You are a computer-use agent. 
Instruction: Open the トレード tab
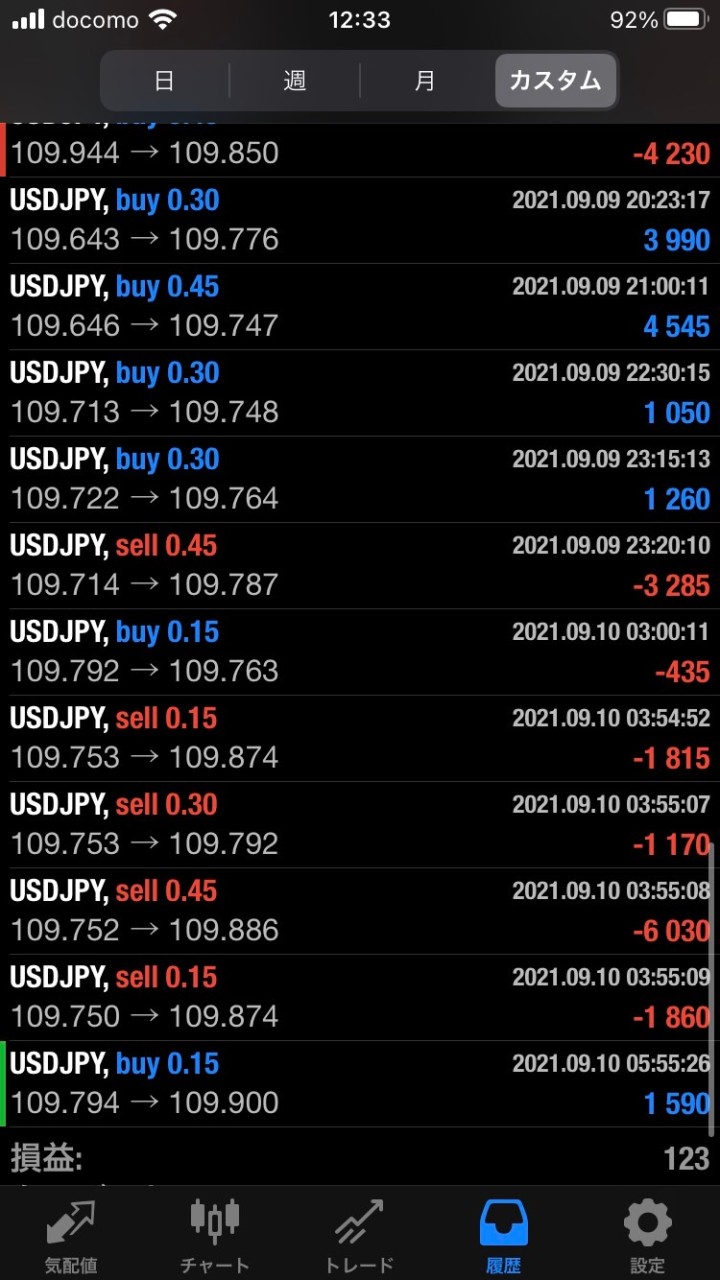click(x=359, y=1235)
